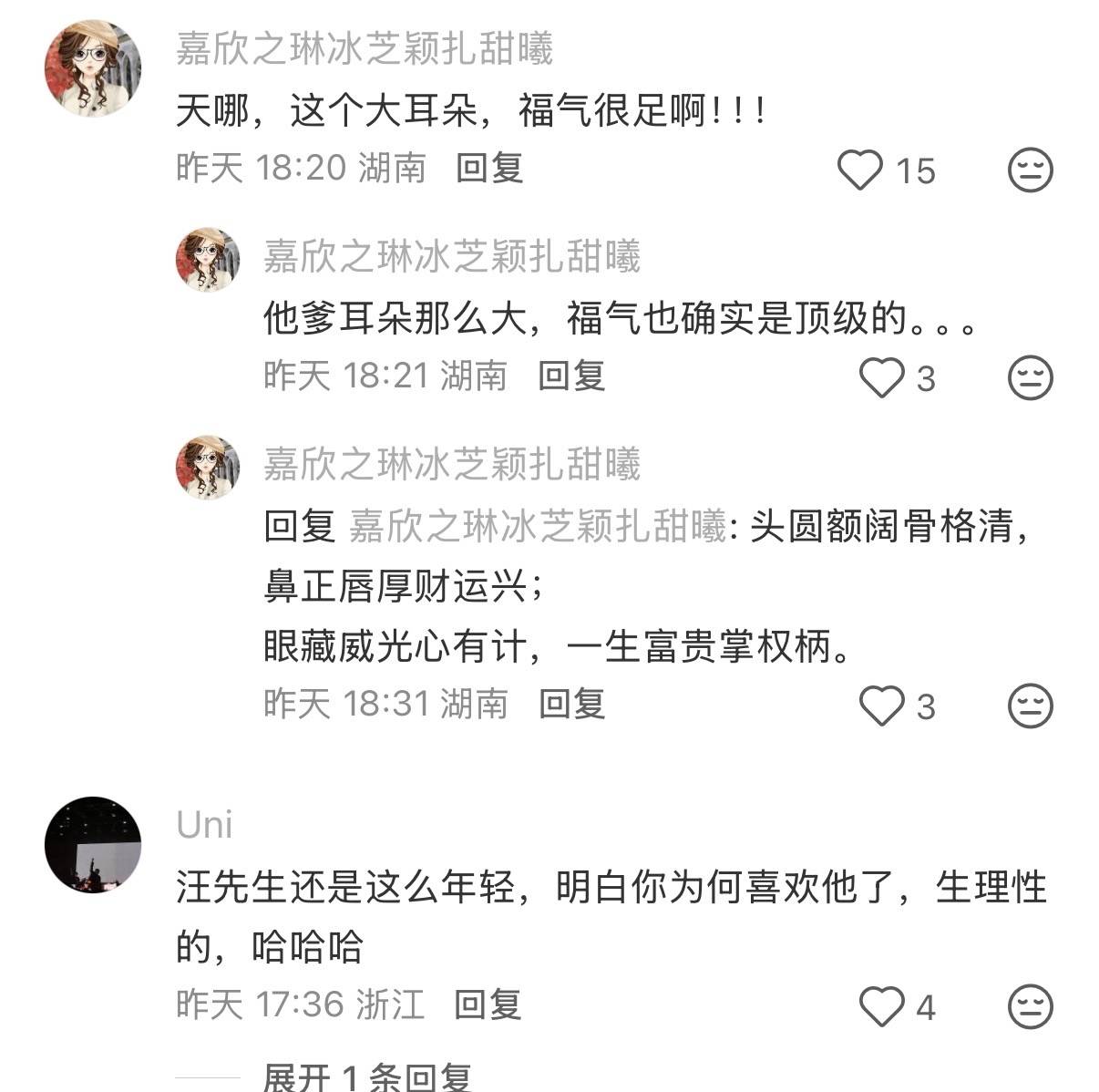The image size is (1099, 1092).
Task: Dislike the comment '天哪，这个大耳朵'
Action: pos(1030,170)
